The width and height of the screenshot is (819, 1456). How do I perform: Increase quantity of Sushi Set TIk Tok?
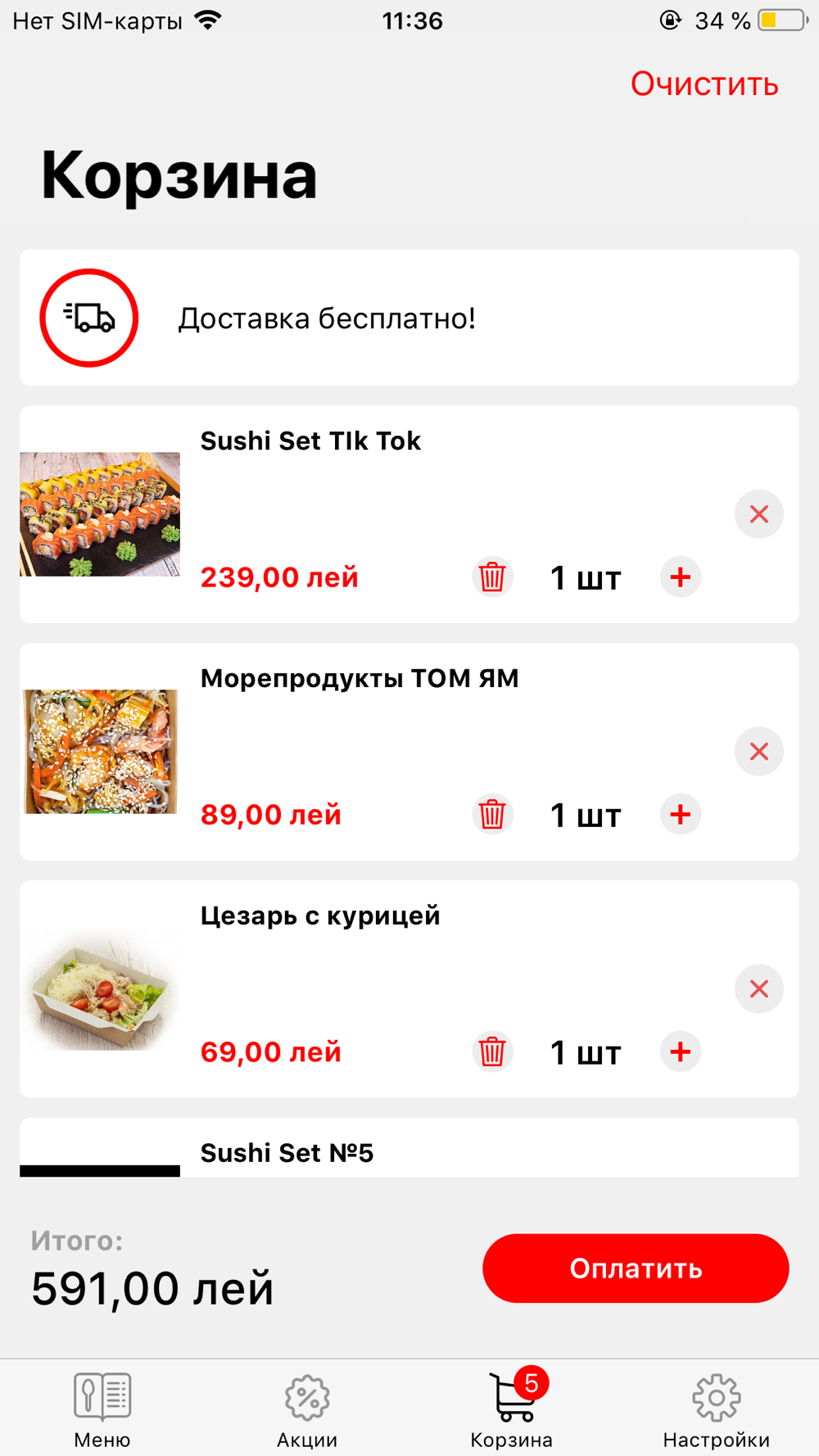tap(680, 577)
